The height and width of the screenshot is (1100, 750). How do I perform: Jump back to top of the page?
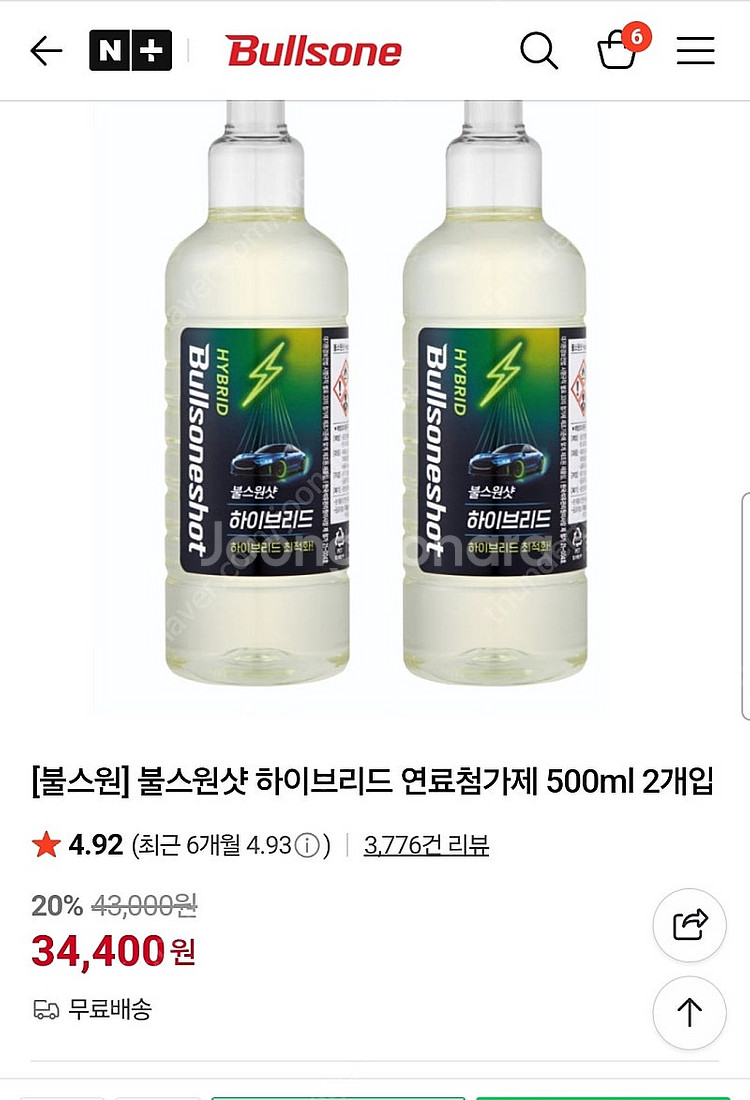[x=689, y=1013]
